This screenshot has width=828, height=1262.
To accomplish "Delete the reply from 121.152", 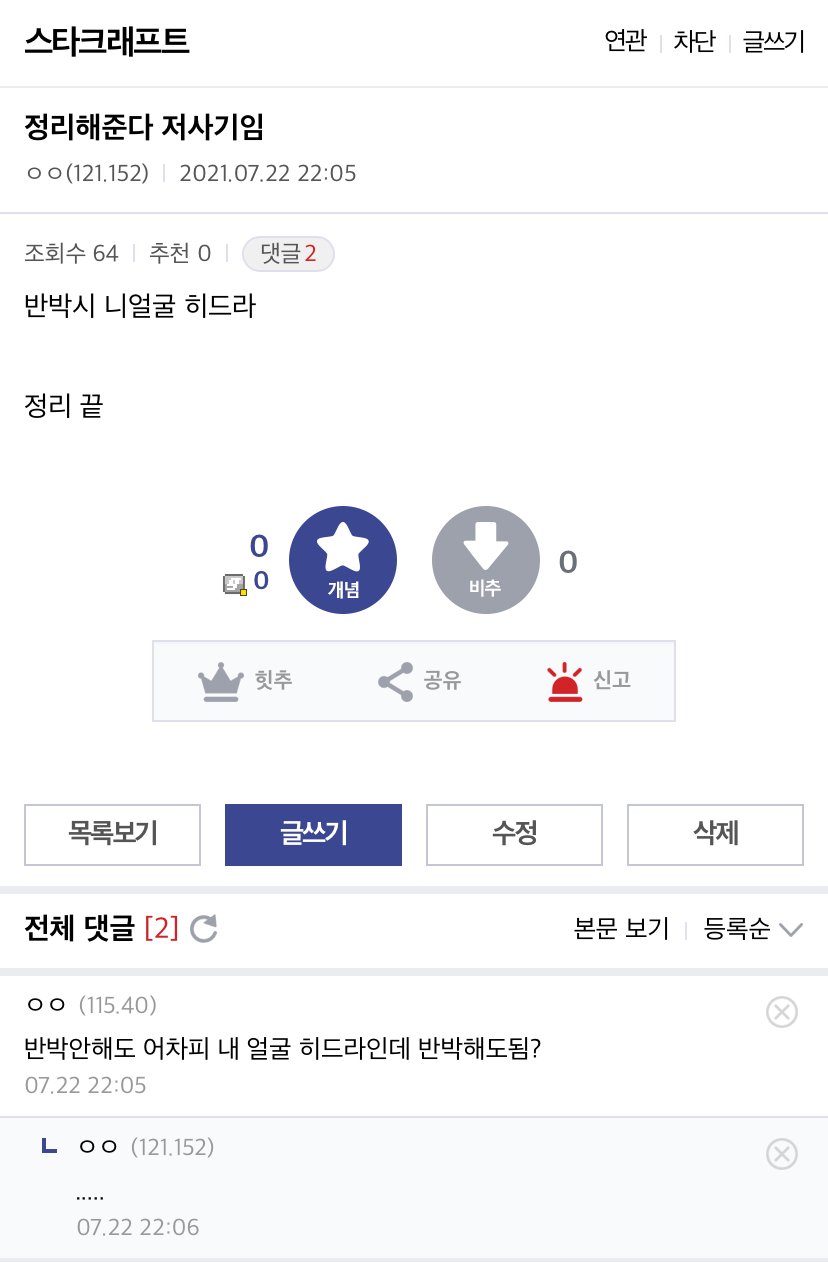I will [x=781, y=1154].
